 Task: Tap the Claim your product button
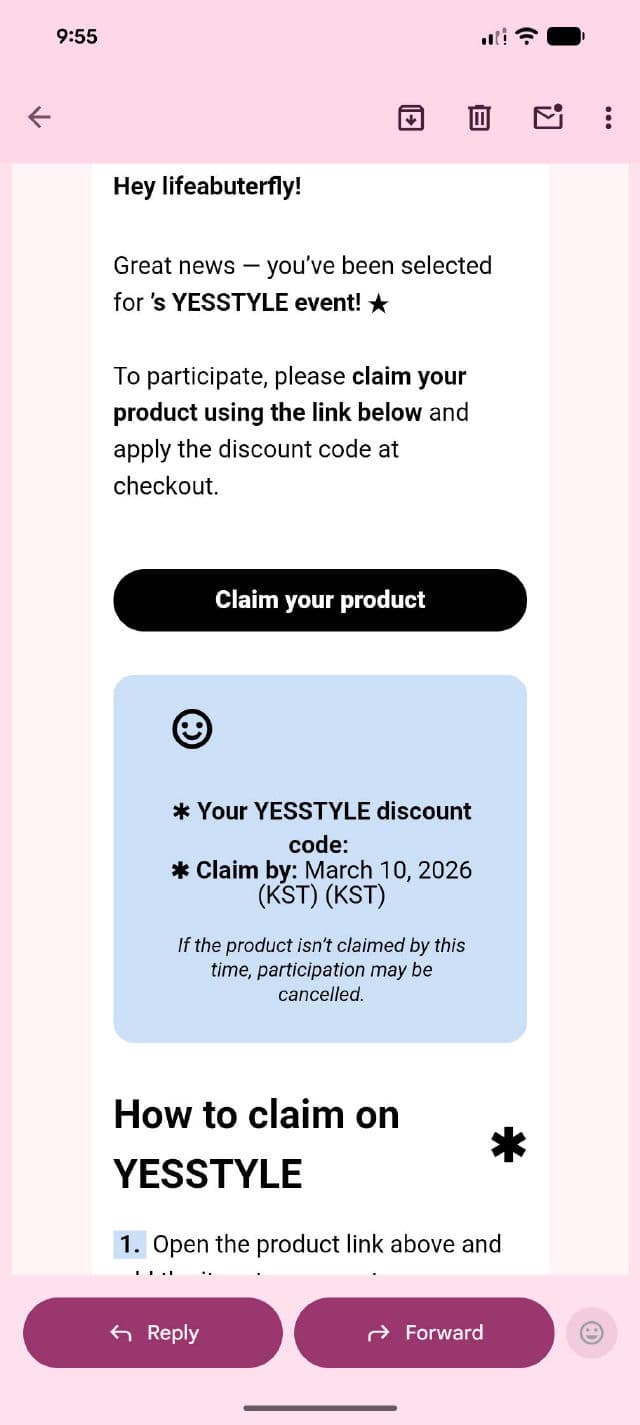[320, 600]
